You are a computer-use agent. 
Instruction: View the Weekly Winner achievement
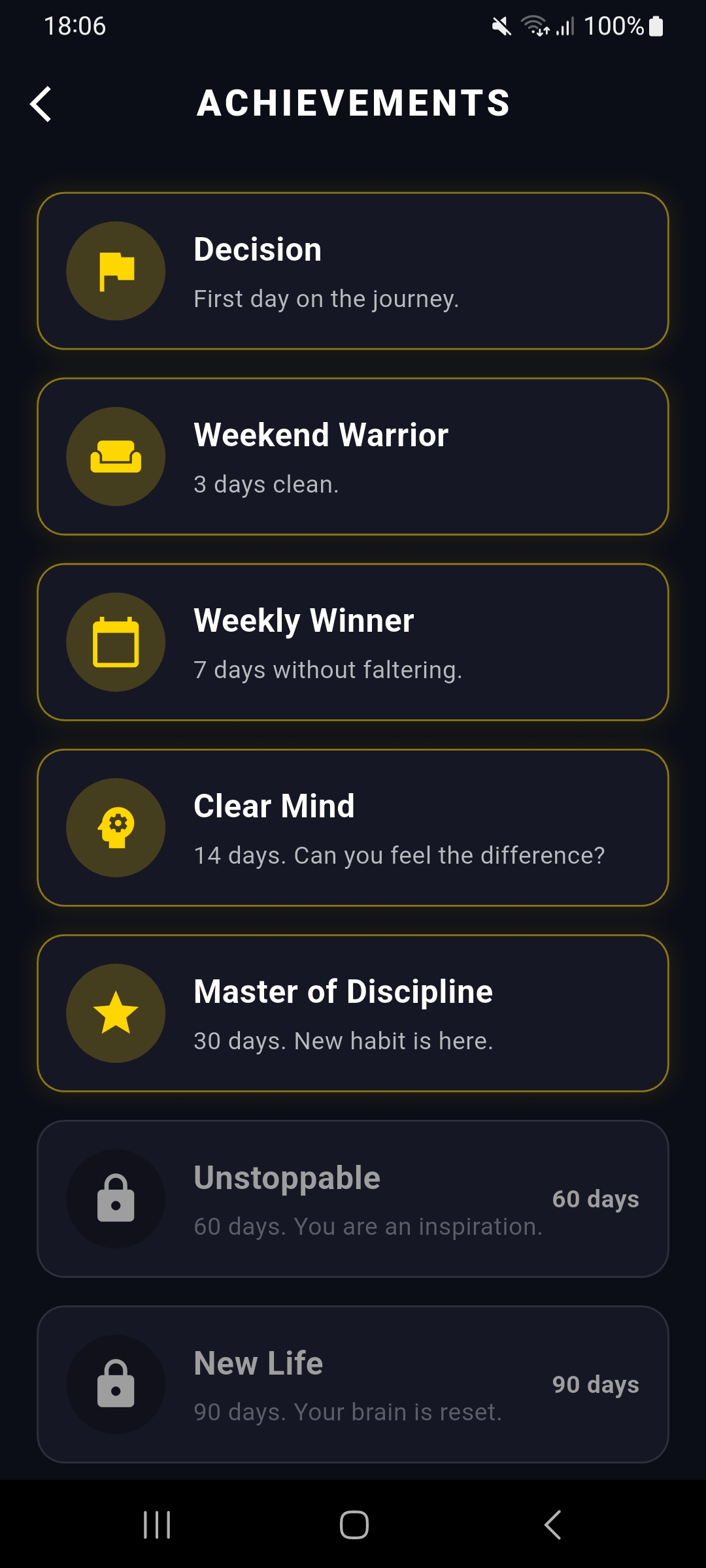(353, 642)
